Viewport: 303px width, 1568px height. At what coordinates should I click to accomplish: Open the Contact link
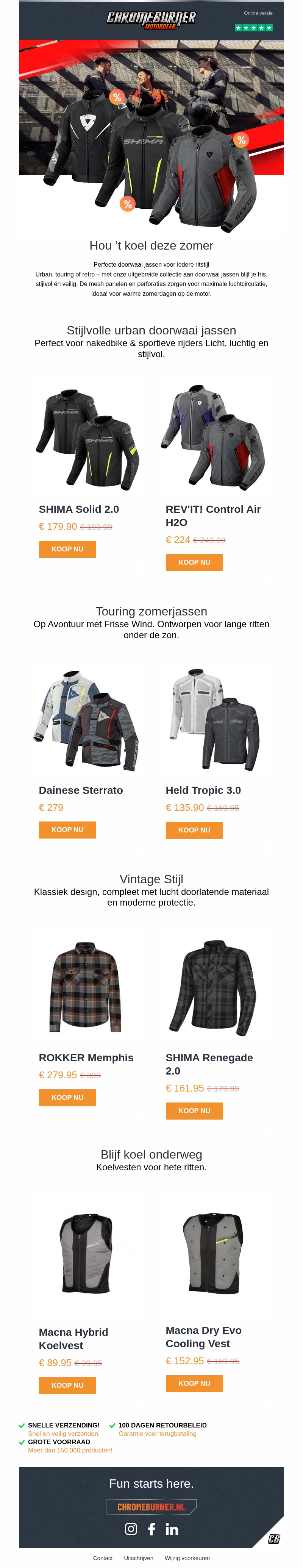coord(103,1558)
